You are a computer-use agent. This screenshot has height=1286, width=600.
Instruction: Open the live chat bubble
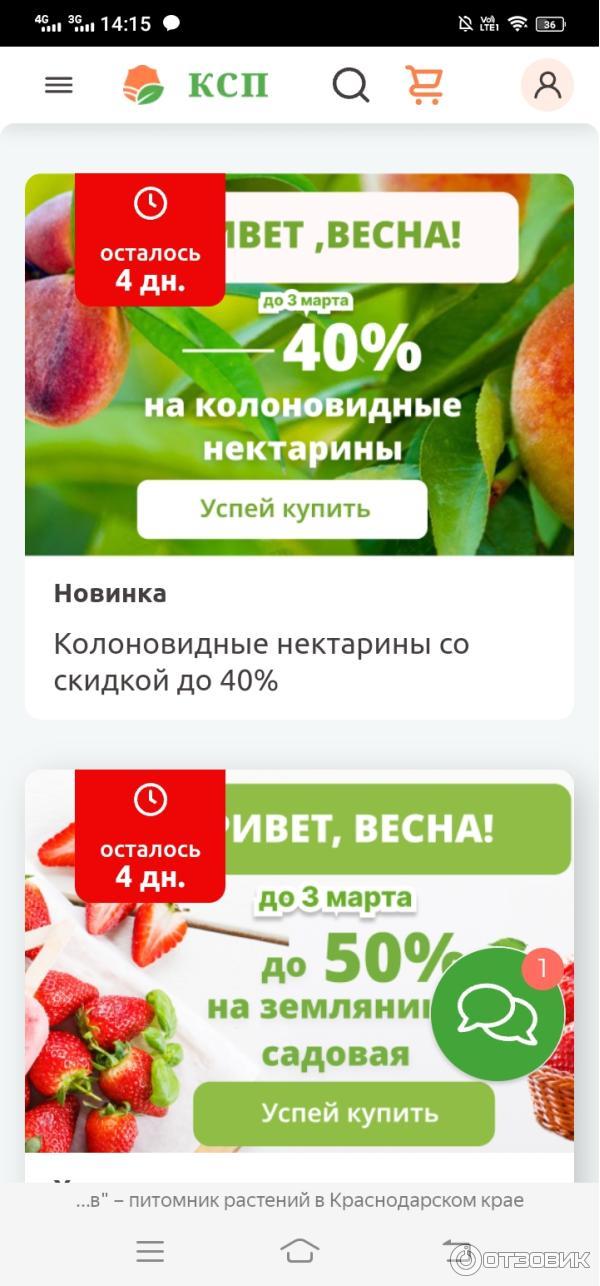coord(497,1014)
